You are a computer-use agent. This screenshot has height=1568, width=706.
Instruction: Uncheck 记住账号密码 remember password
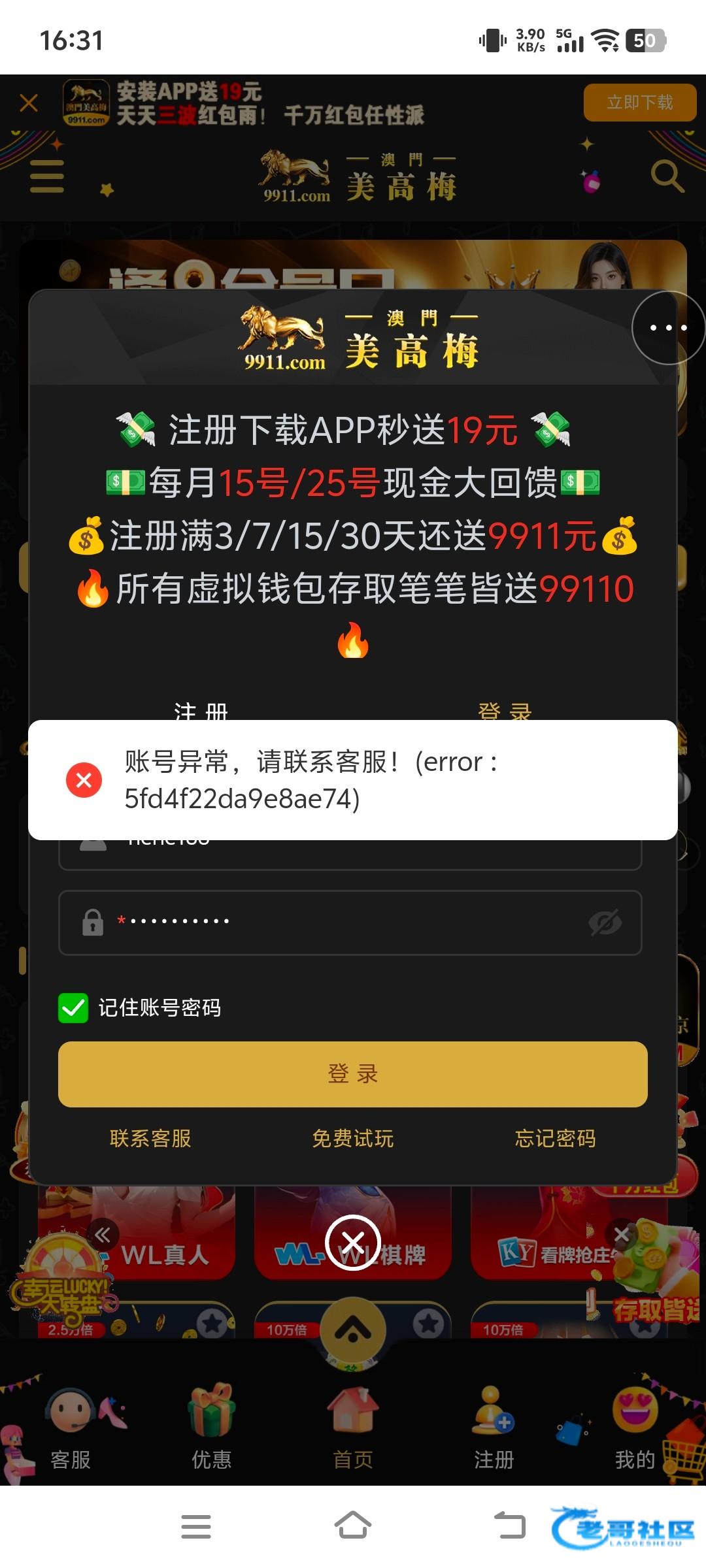tap(73, 1008)
